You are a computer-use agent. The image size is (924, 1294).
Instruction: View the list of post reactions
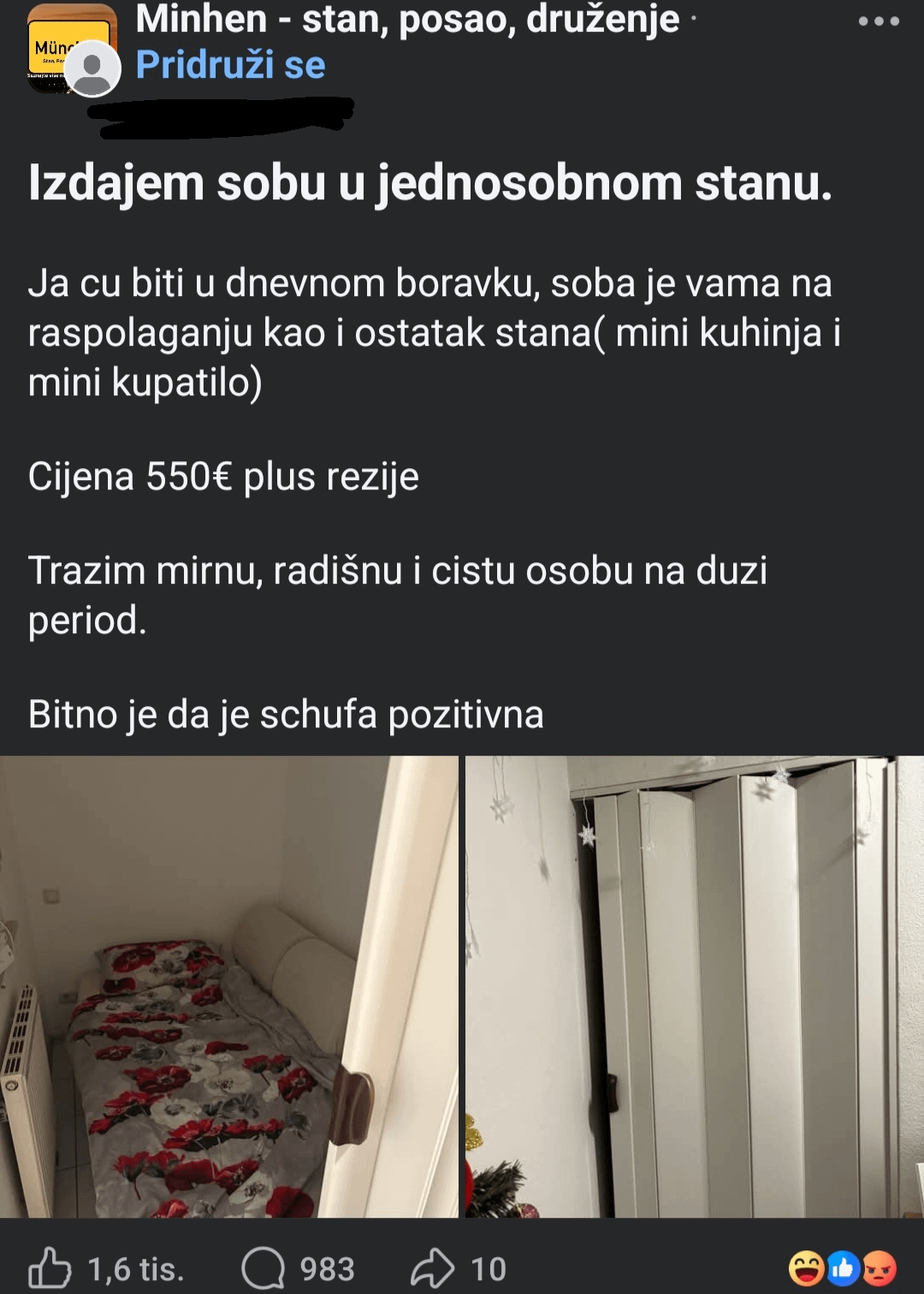842,1268
